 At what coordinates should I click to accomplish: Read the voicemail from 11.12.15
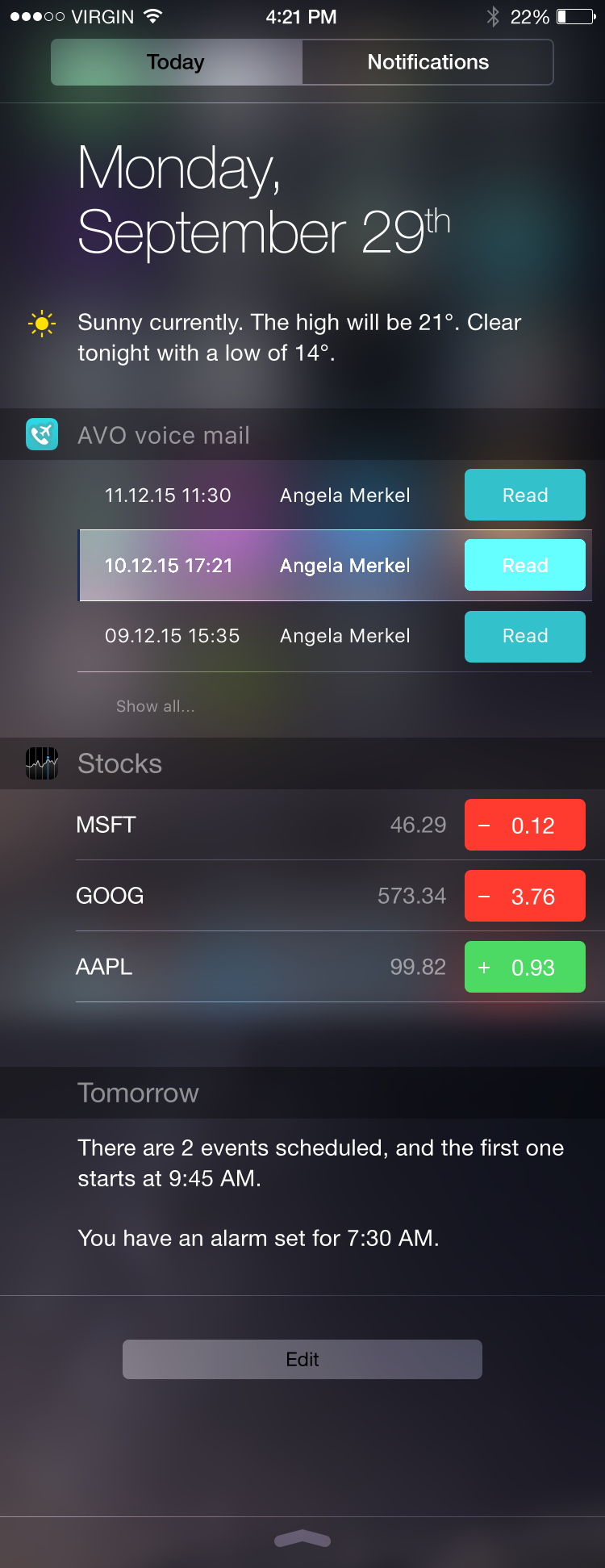point(524,495)
